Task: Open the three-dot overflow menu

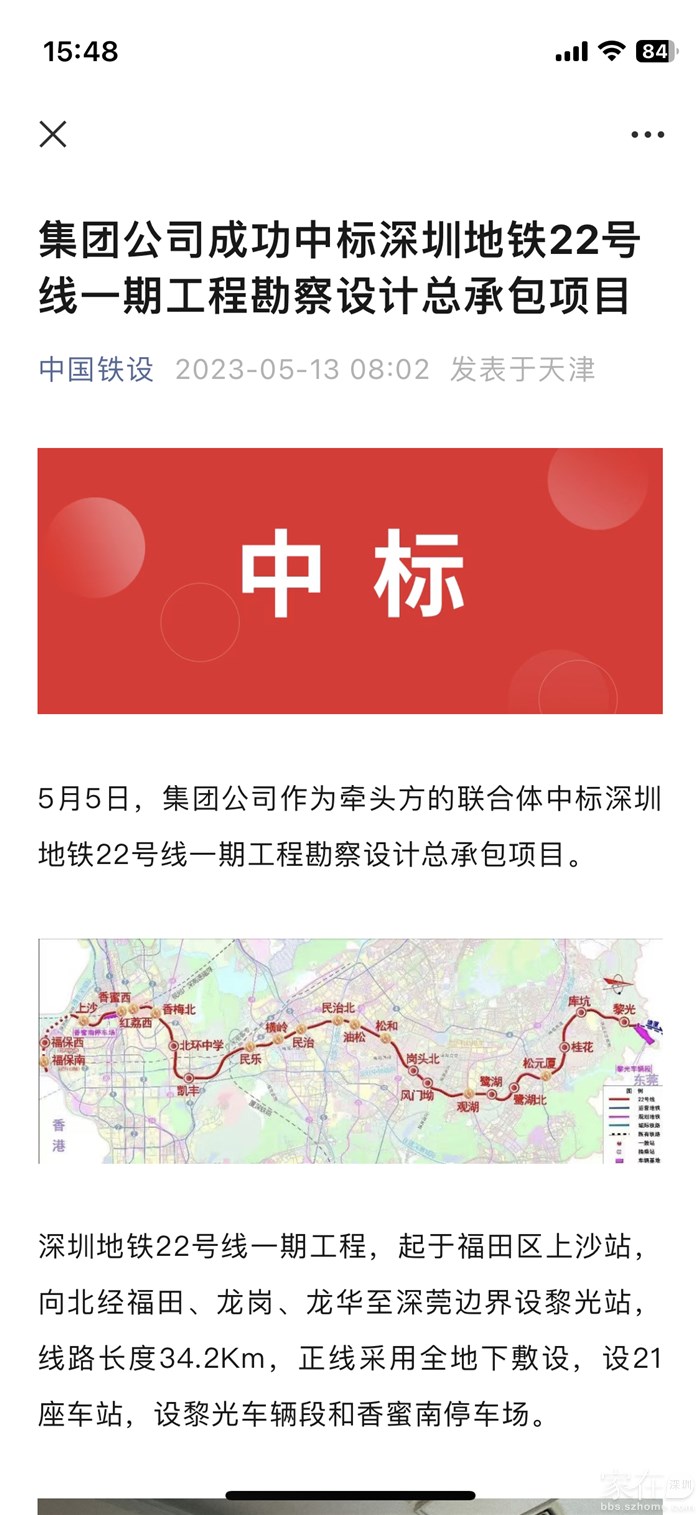Action: [x=647, y=135]
